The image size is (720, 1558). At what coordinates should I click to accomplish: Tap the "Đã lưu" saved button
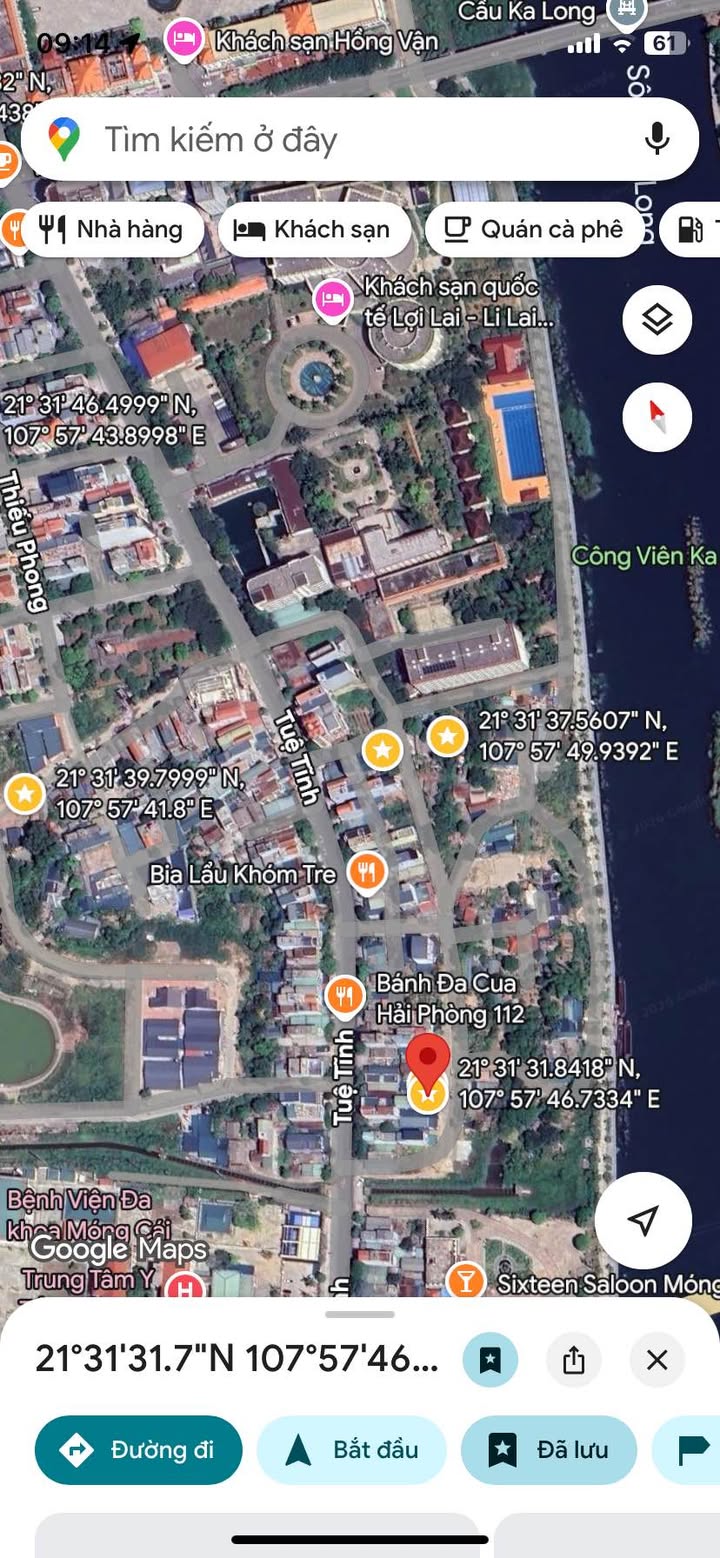[549, 1450]
